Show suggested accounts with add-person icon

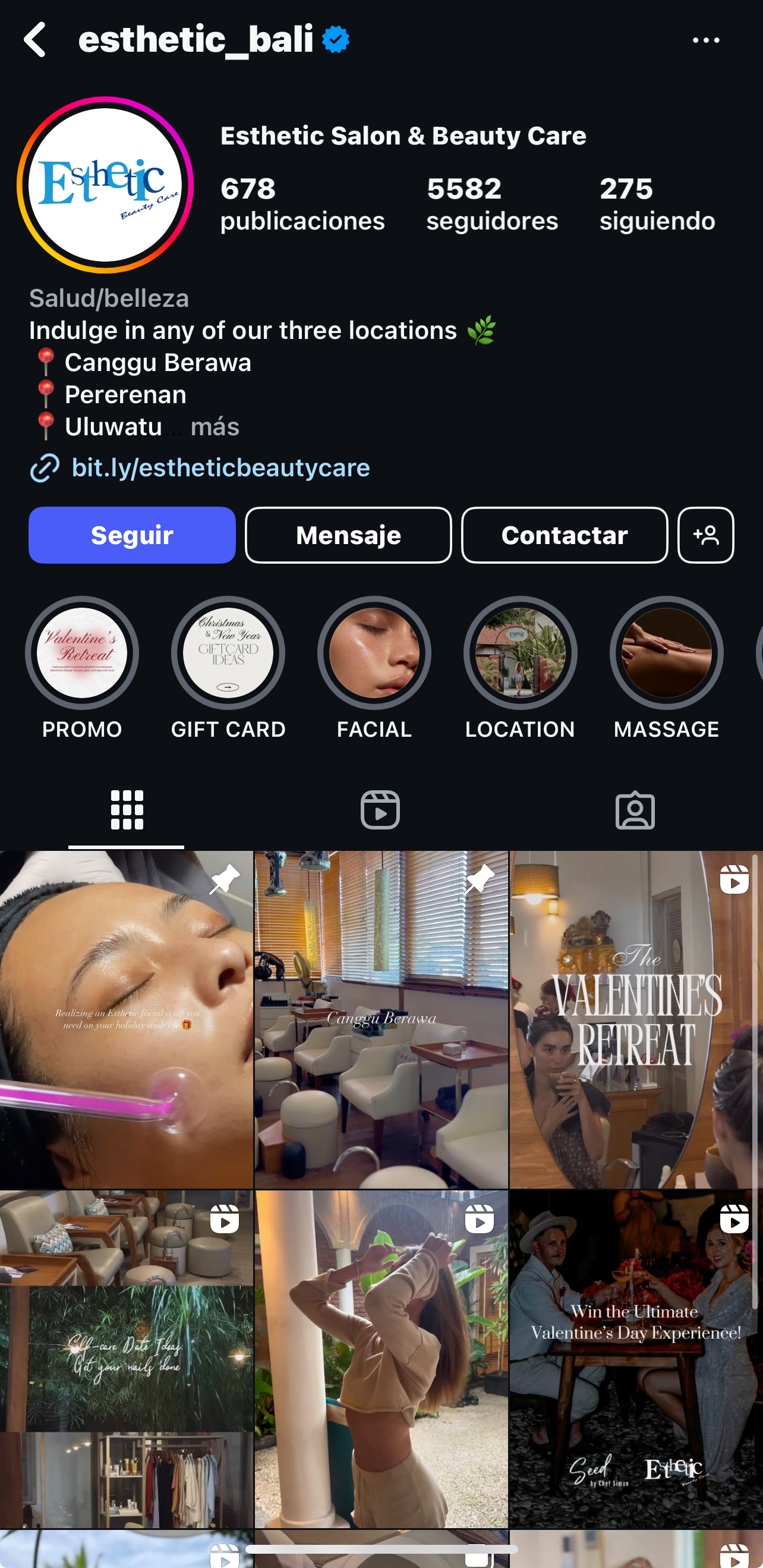(706, 535)
